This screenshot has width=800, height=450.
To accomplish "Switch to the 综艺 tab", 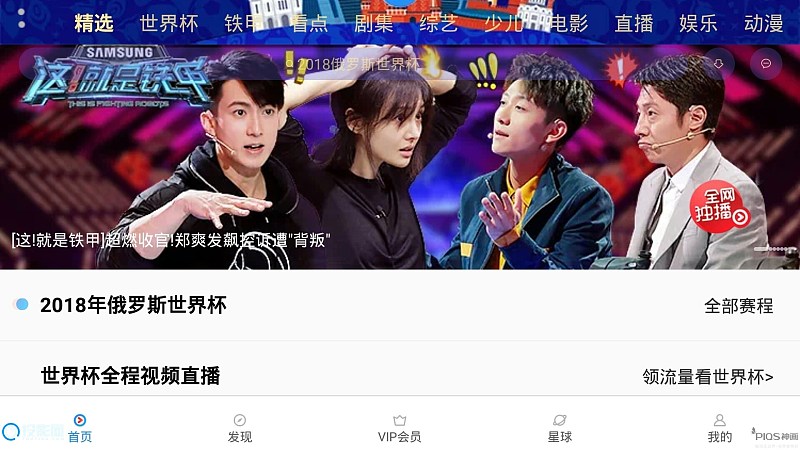I will click(439, 24).
